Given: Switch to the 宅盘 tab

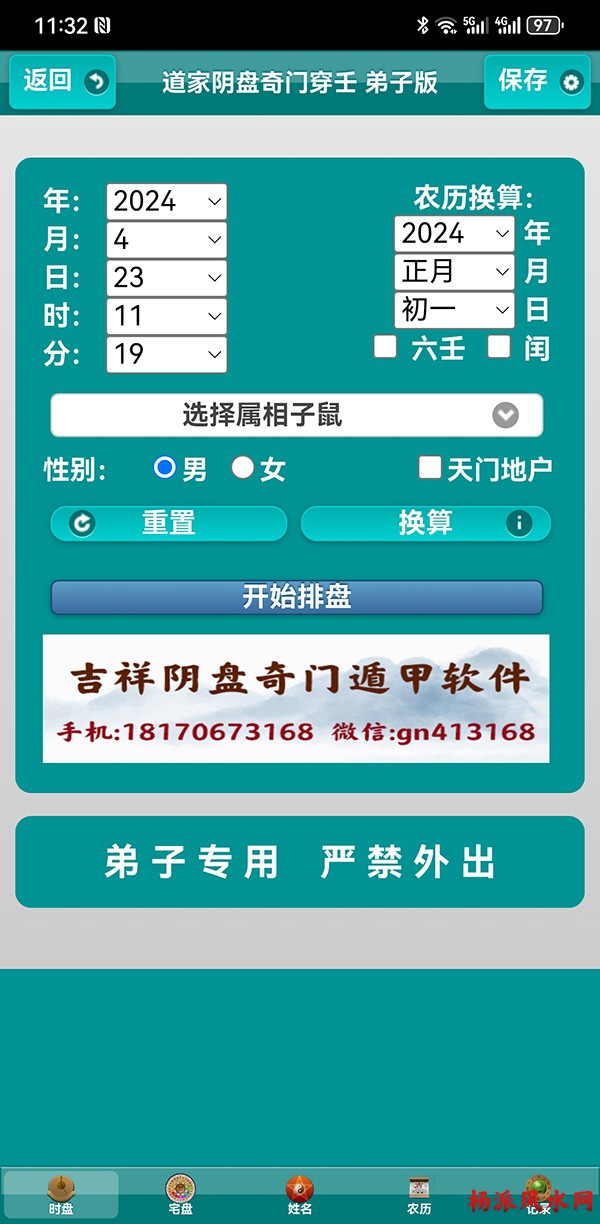Looking at the screenshot, I should click(180, 1194).
